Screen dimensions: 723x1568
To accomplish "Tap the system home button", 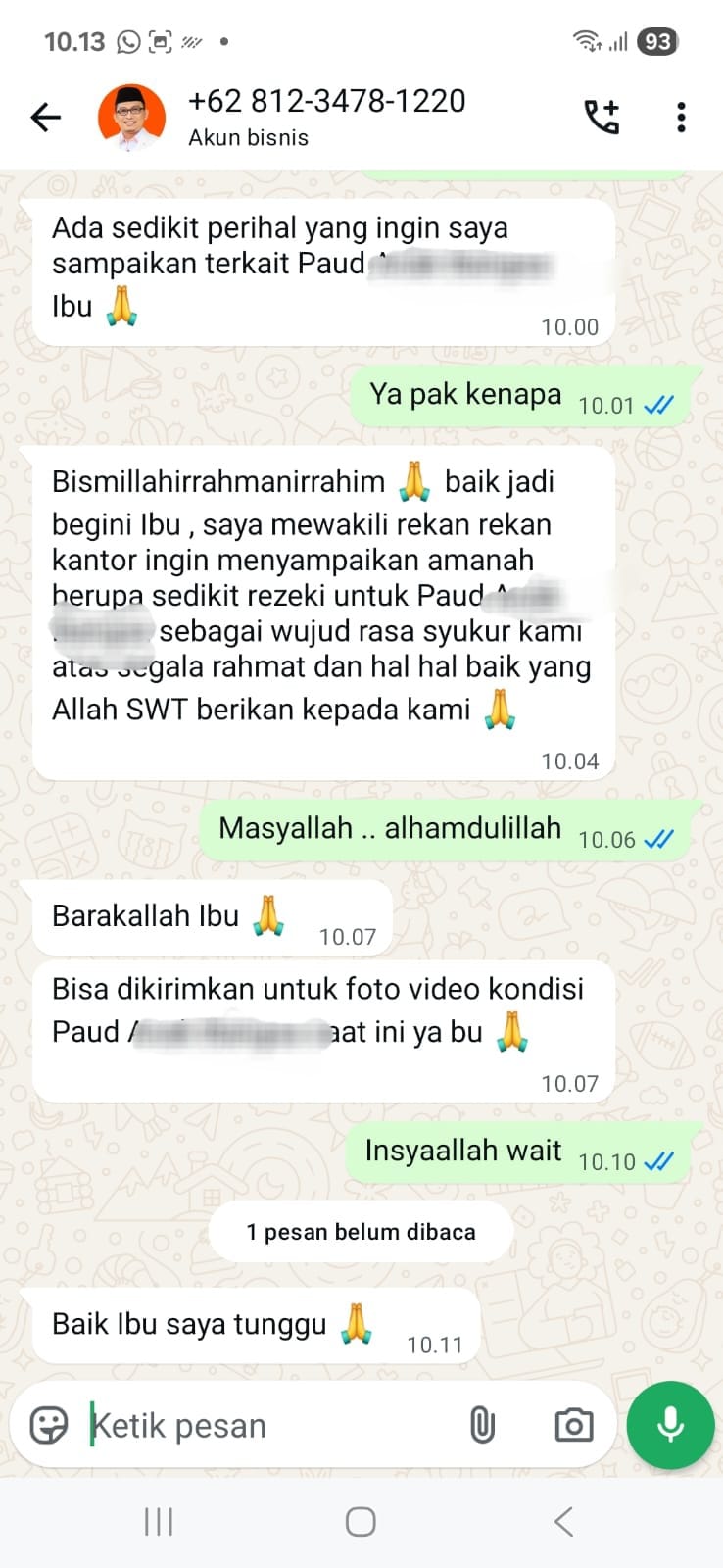I will click(x=361, y=1521).
